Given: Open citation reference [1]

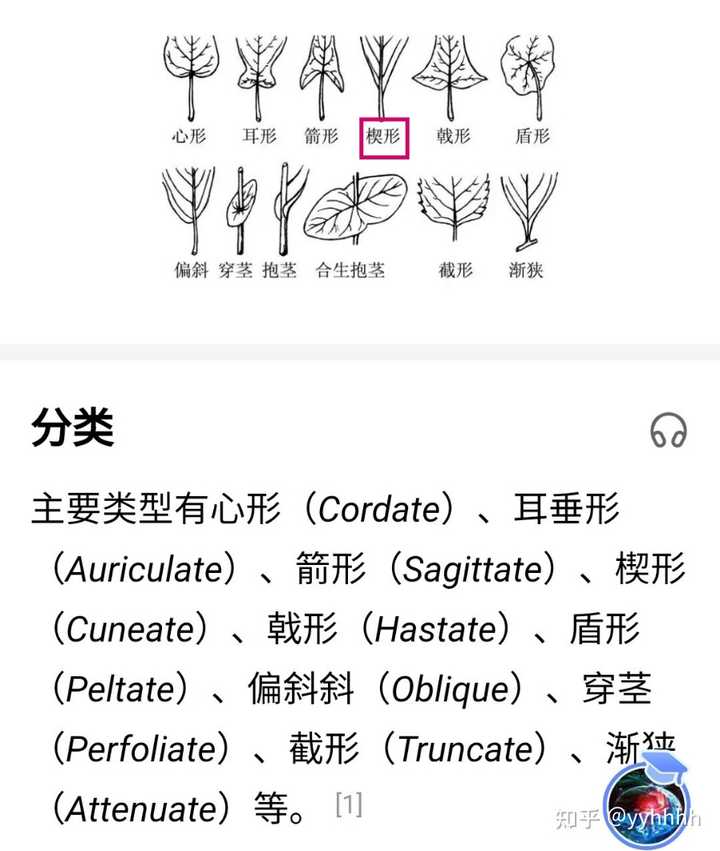Looking at the screenshot, I should click(349, 804).
